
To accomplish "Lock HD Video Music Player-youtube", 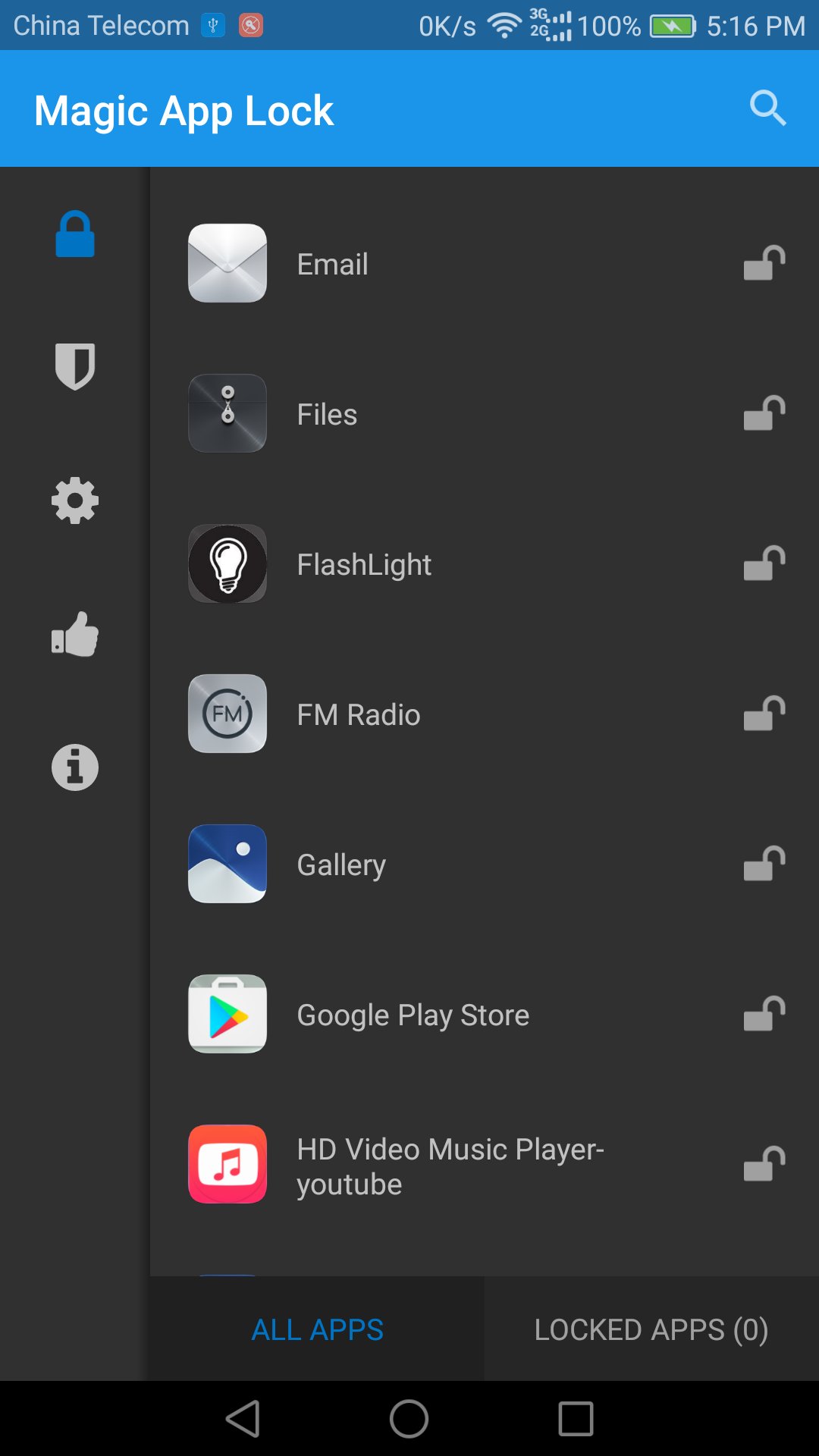I will click(764, 1164).
